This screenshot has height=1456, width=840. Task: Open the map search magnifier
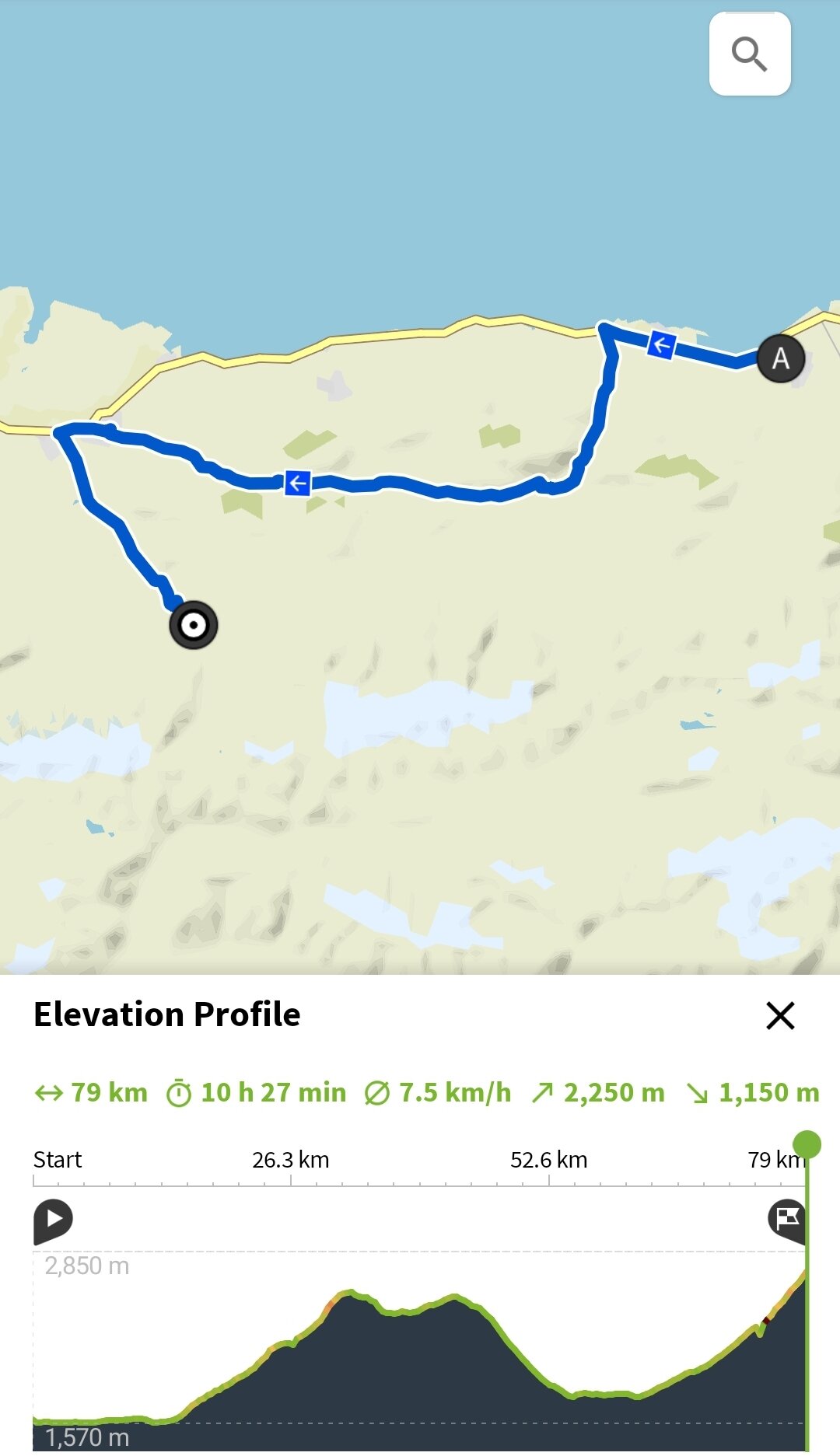pyautogui.click(x=750, y=54)
